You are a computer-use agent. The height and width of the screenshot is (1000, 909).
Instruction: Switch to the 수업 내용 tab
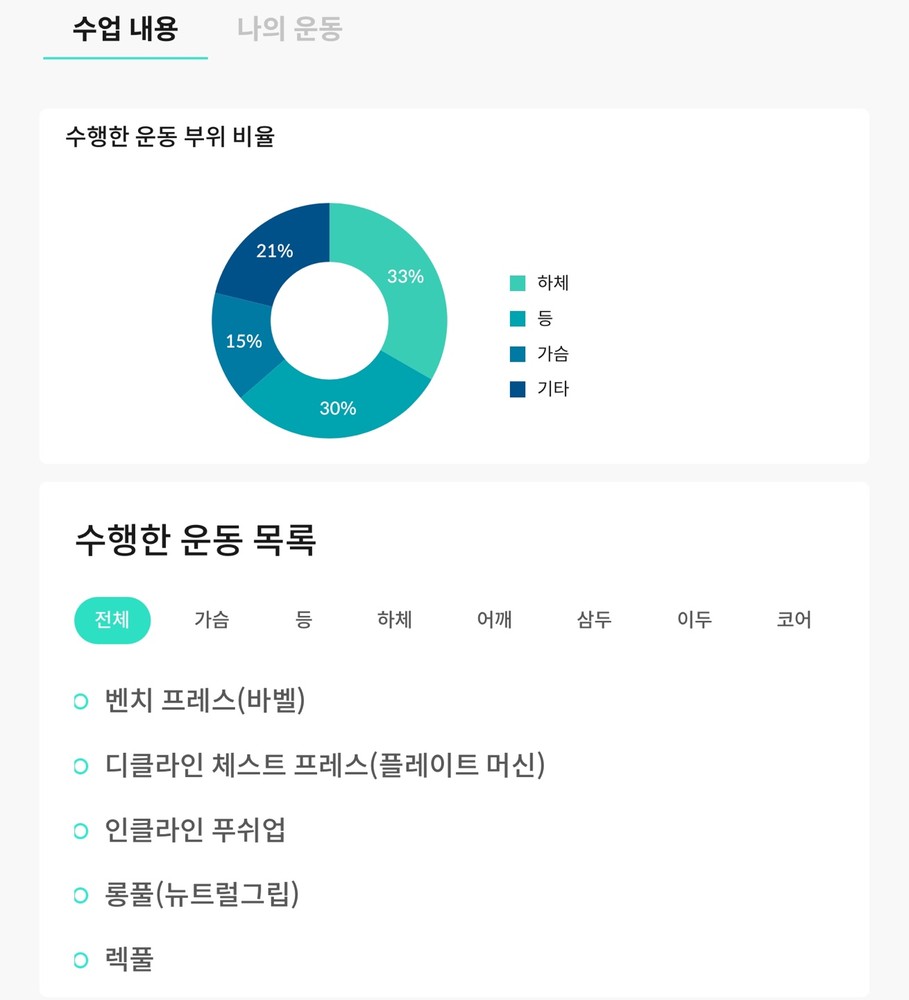point(125,29)
